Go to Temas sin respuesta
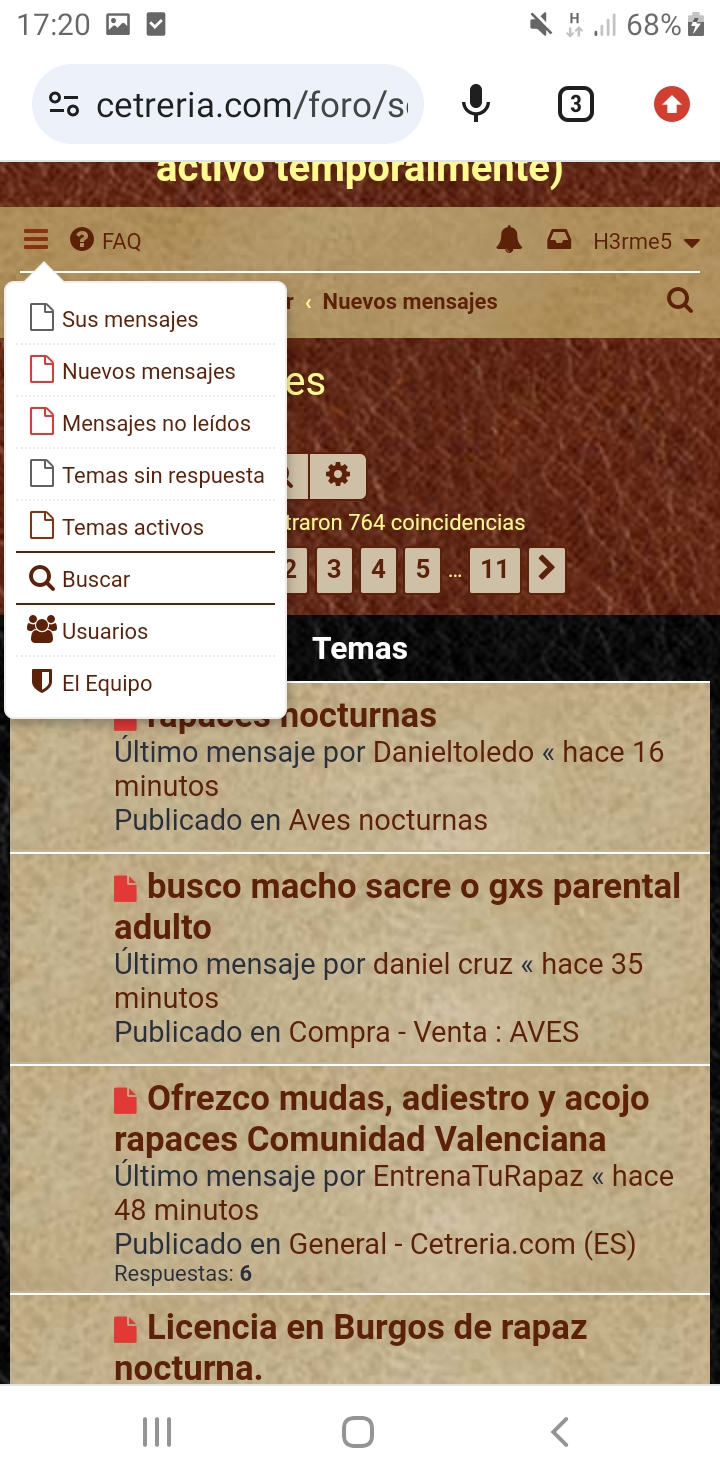 point(145,475)
